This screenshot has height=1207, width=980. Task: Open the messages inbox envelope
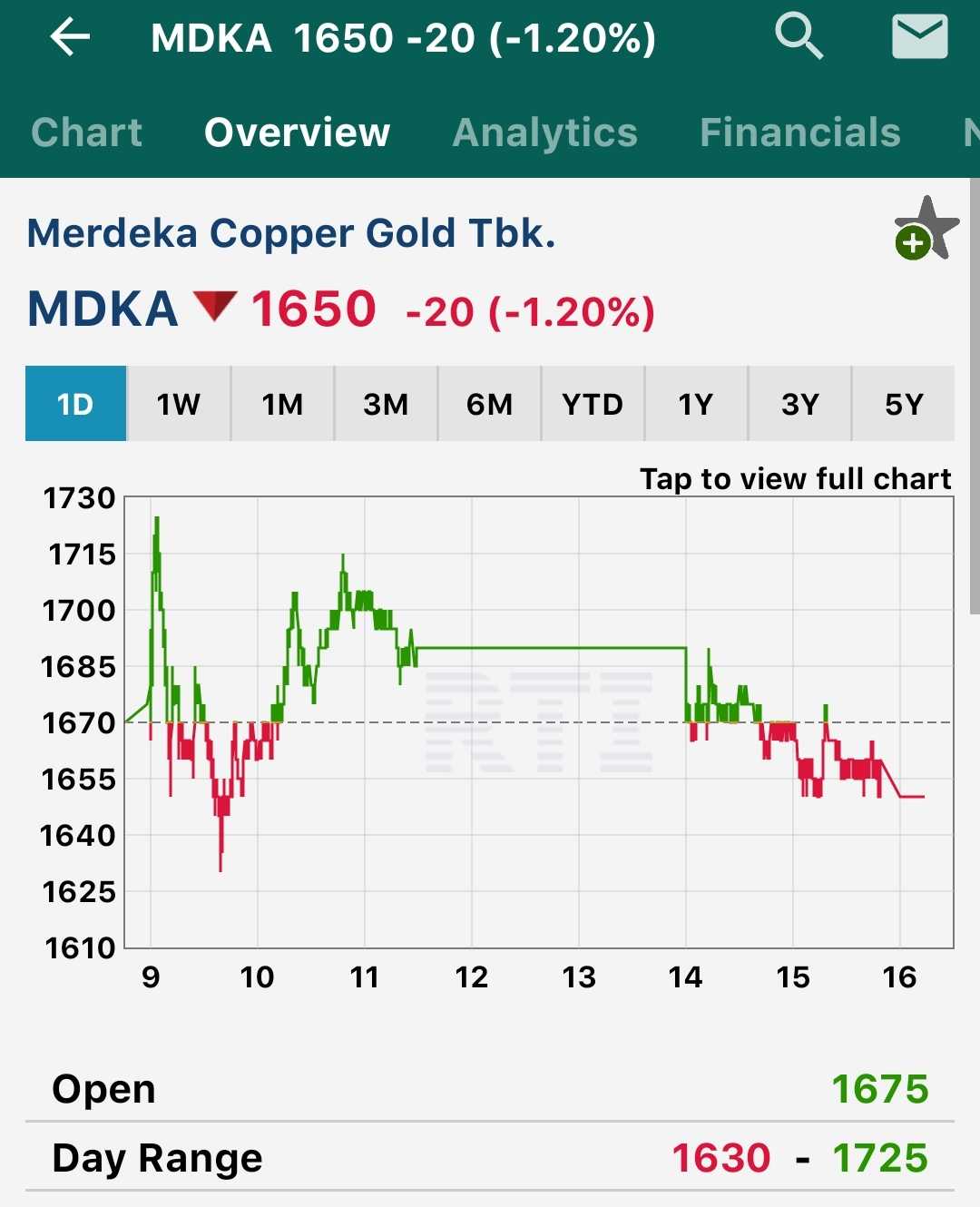click(x=919, y=37)
